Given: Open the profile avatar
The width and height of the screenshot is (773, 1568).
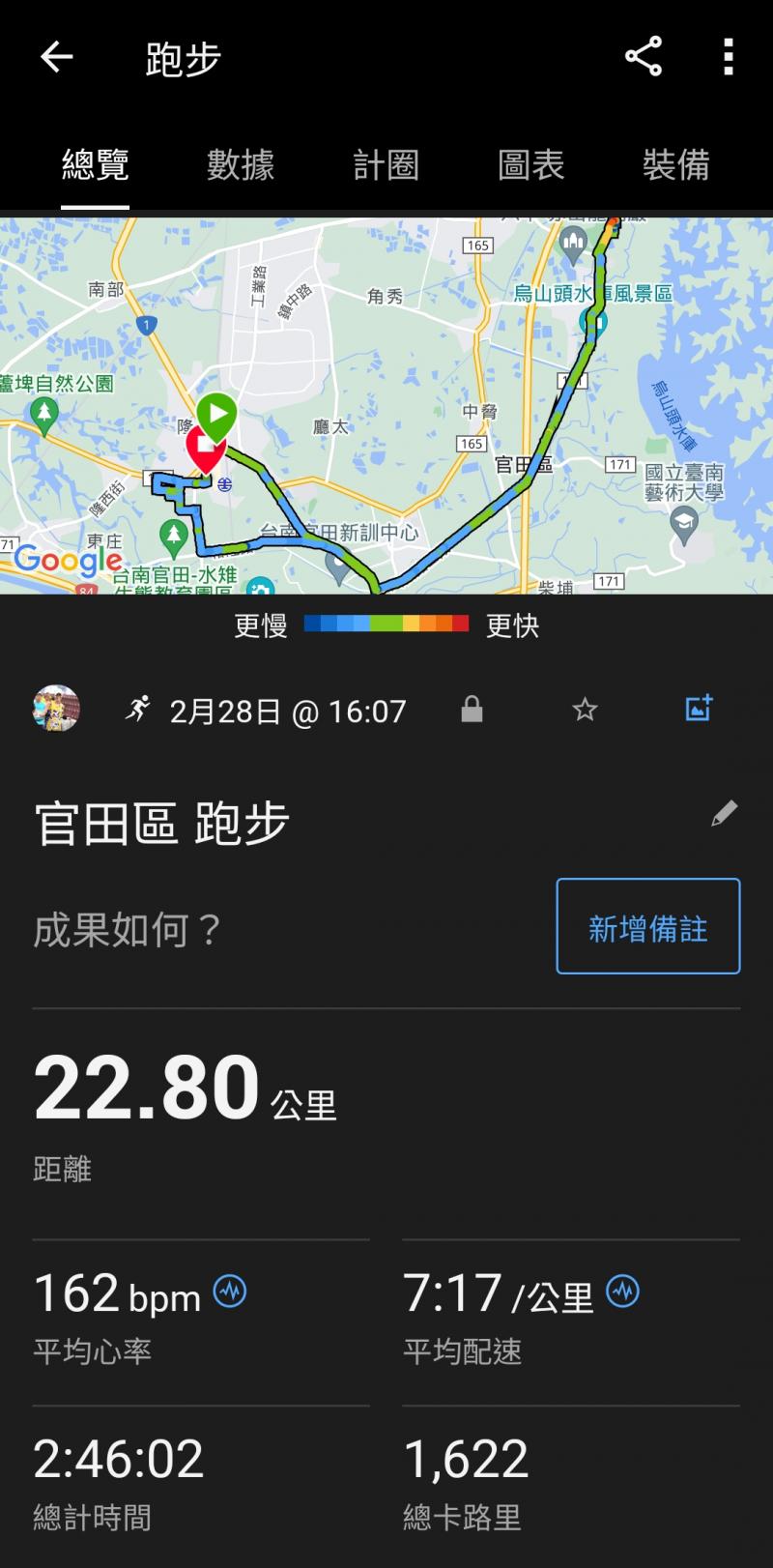Looking at the screenshot, I should coord(56,709).
